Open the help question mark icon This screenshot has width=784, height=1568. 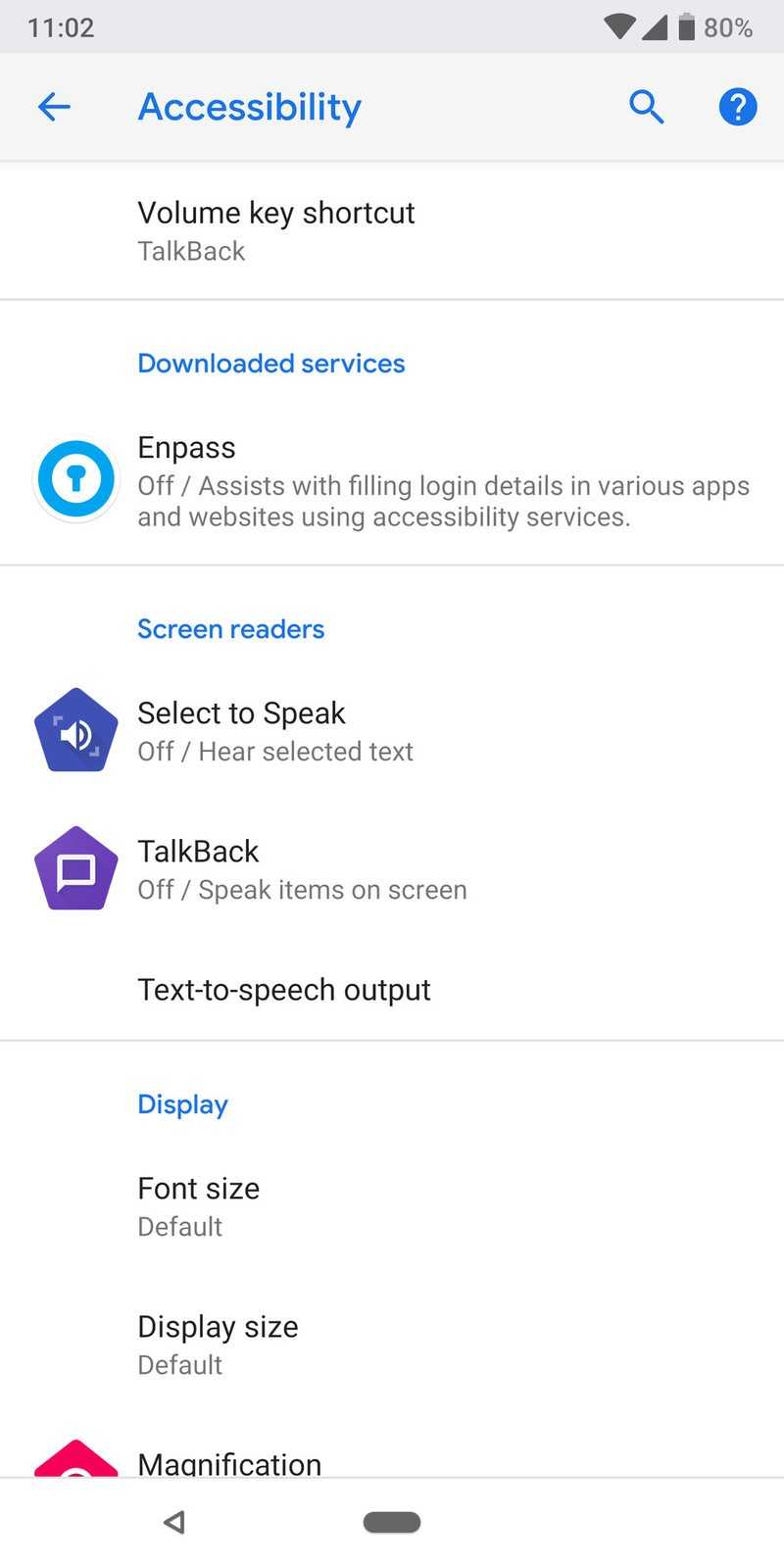click(738, 107)
